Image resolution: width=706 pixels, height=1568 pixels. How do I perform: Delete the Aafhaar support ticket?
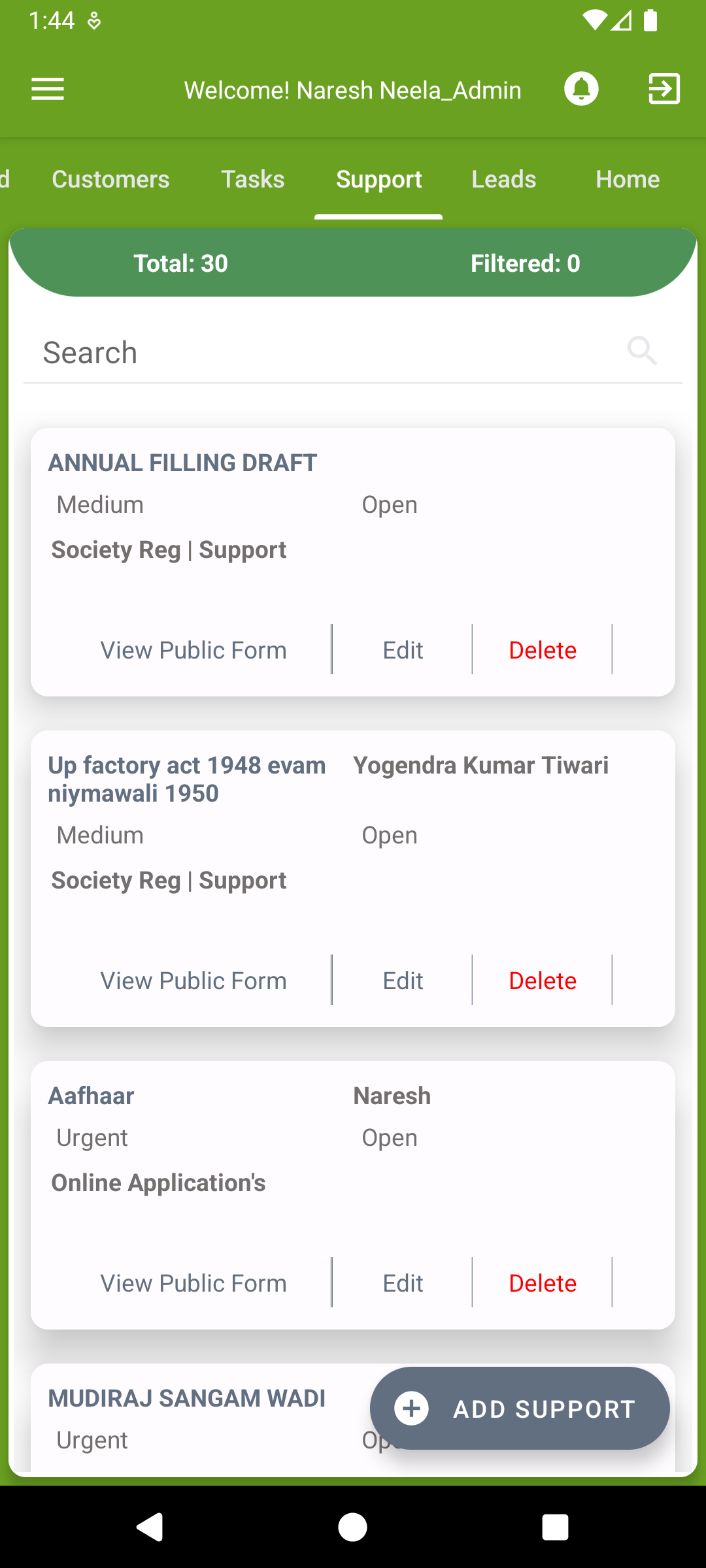coord(543,1282)
